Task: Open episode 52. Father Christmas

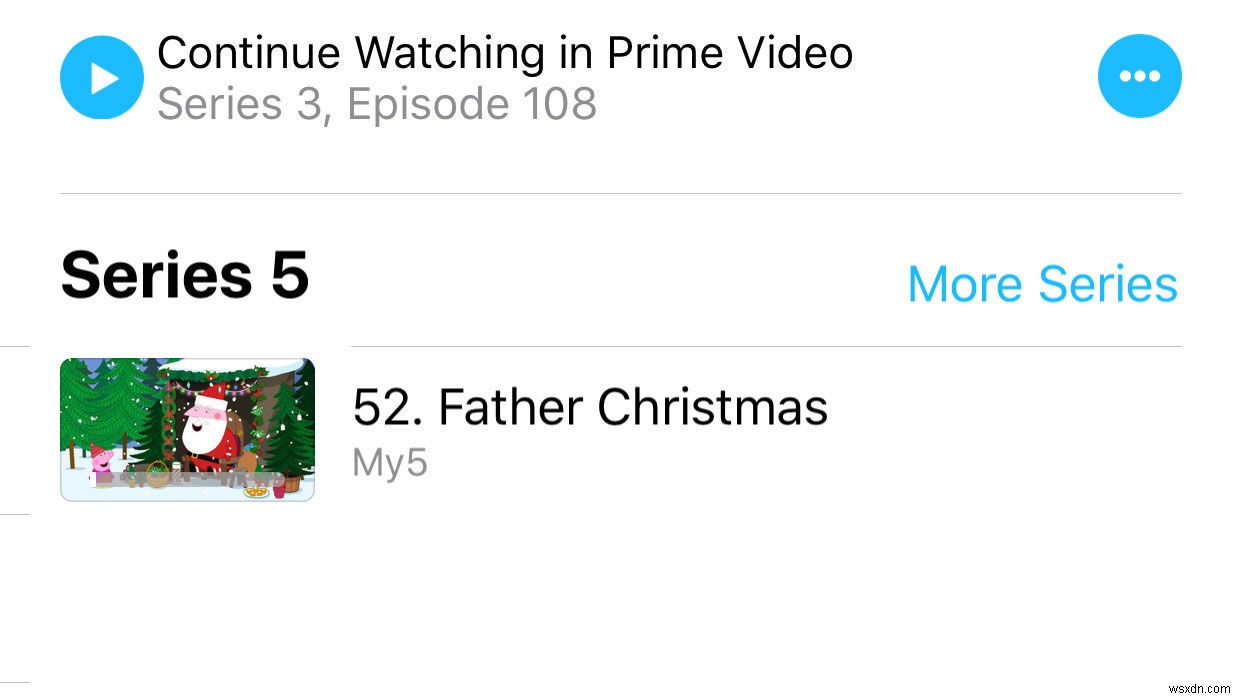Action: [x=590, y=408]
